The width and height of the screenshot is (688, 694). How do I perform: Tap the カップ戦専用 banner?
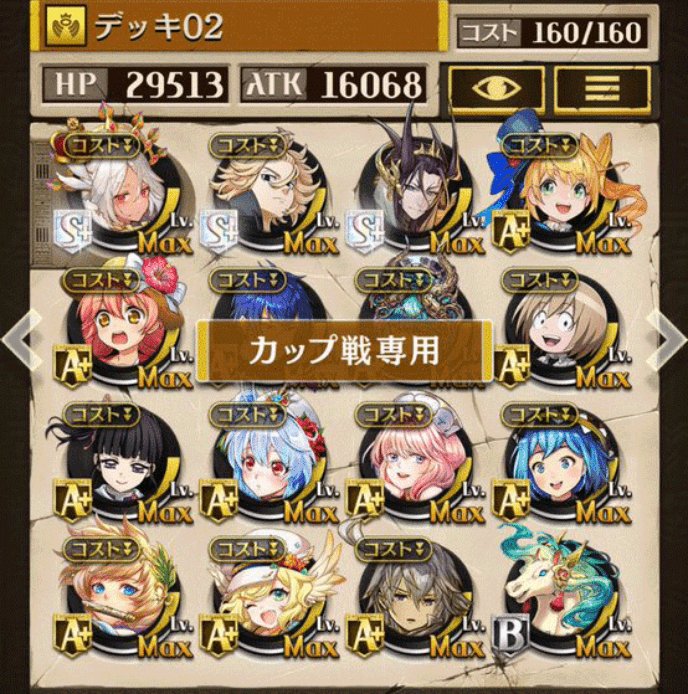[345, 351]
